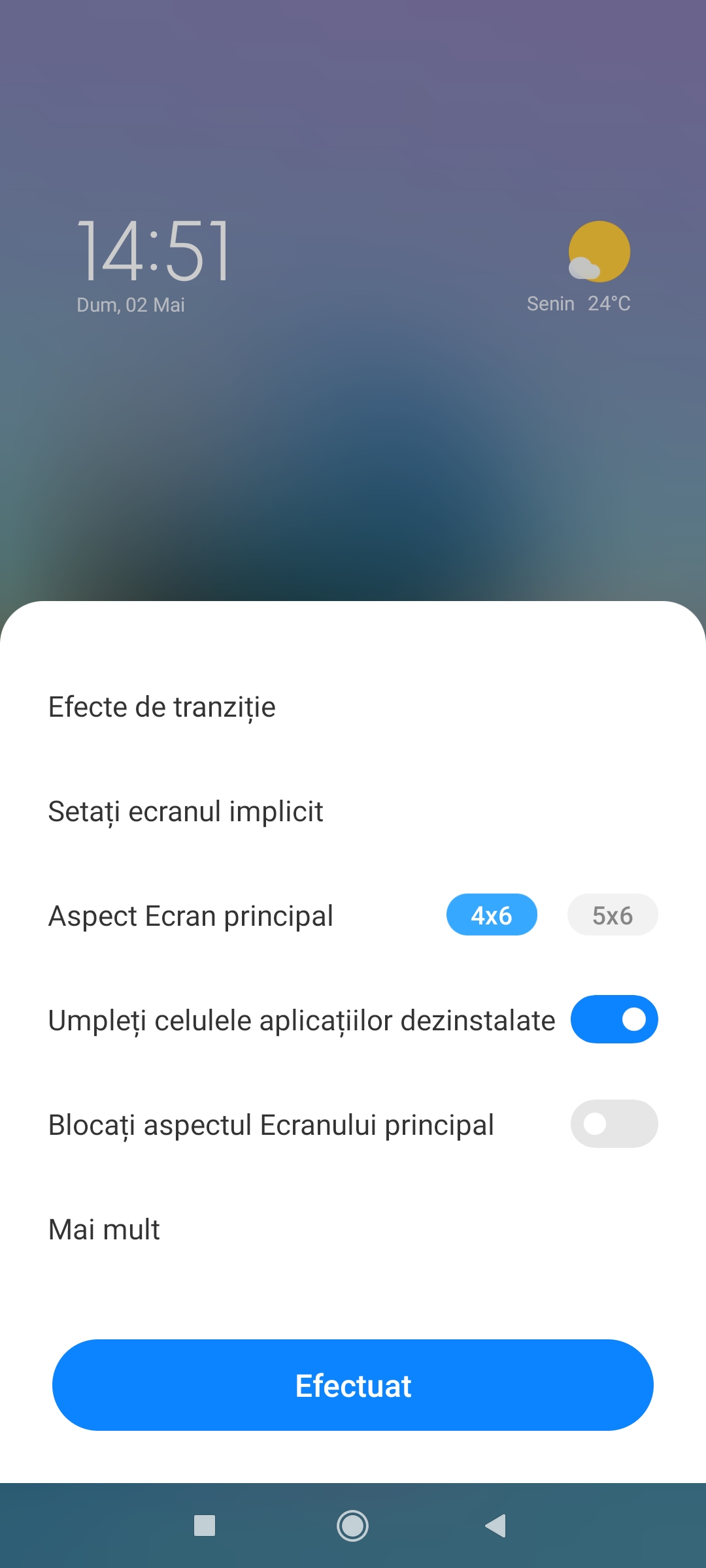Open Efecte de tranziție settings
This screenshot has height=1568, width=706.
(353, 707)
